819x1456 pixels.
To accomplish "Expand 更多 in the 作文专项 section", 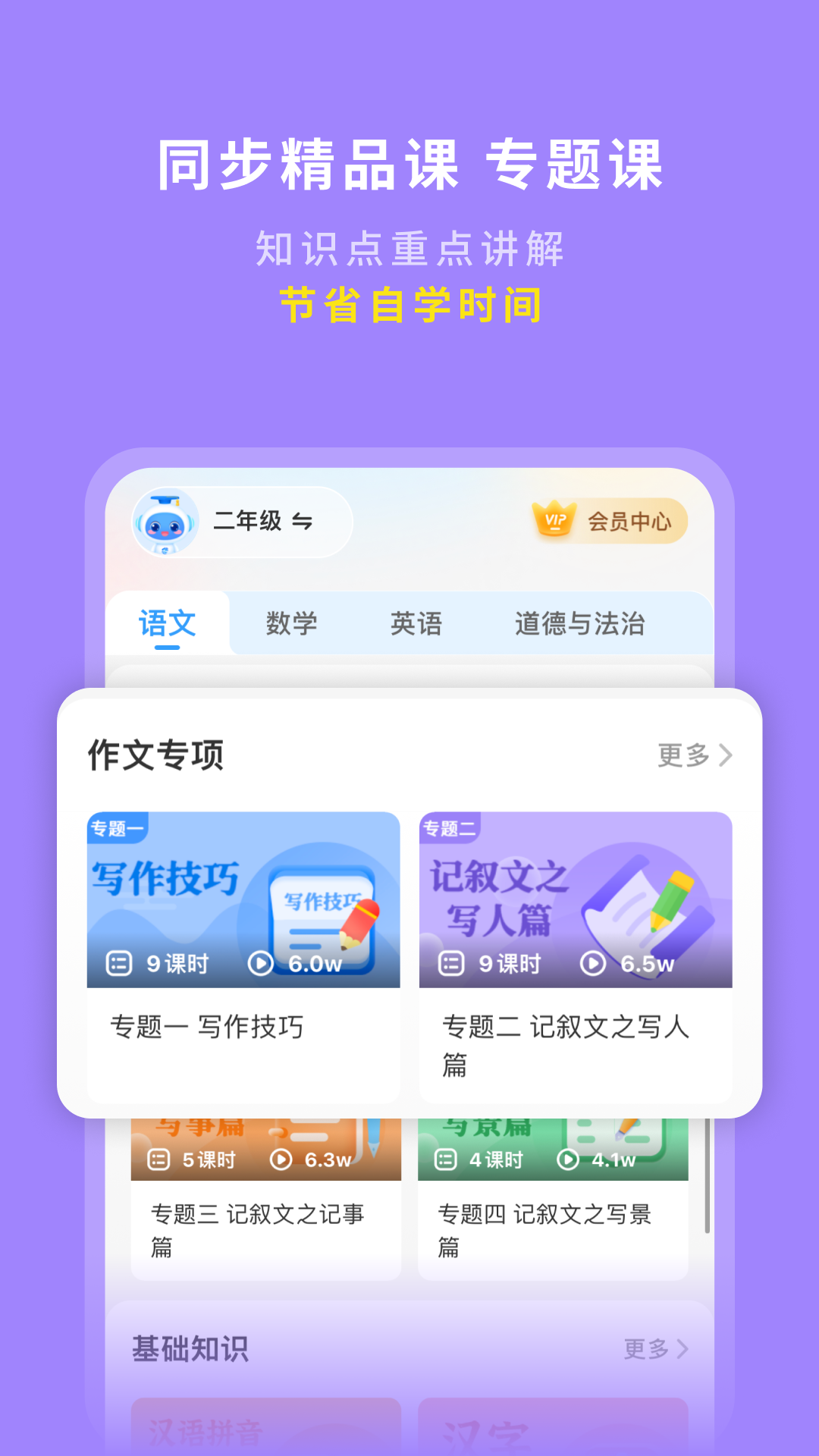I will click(x=694, y=755).
